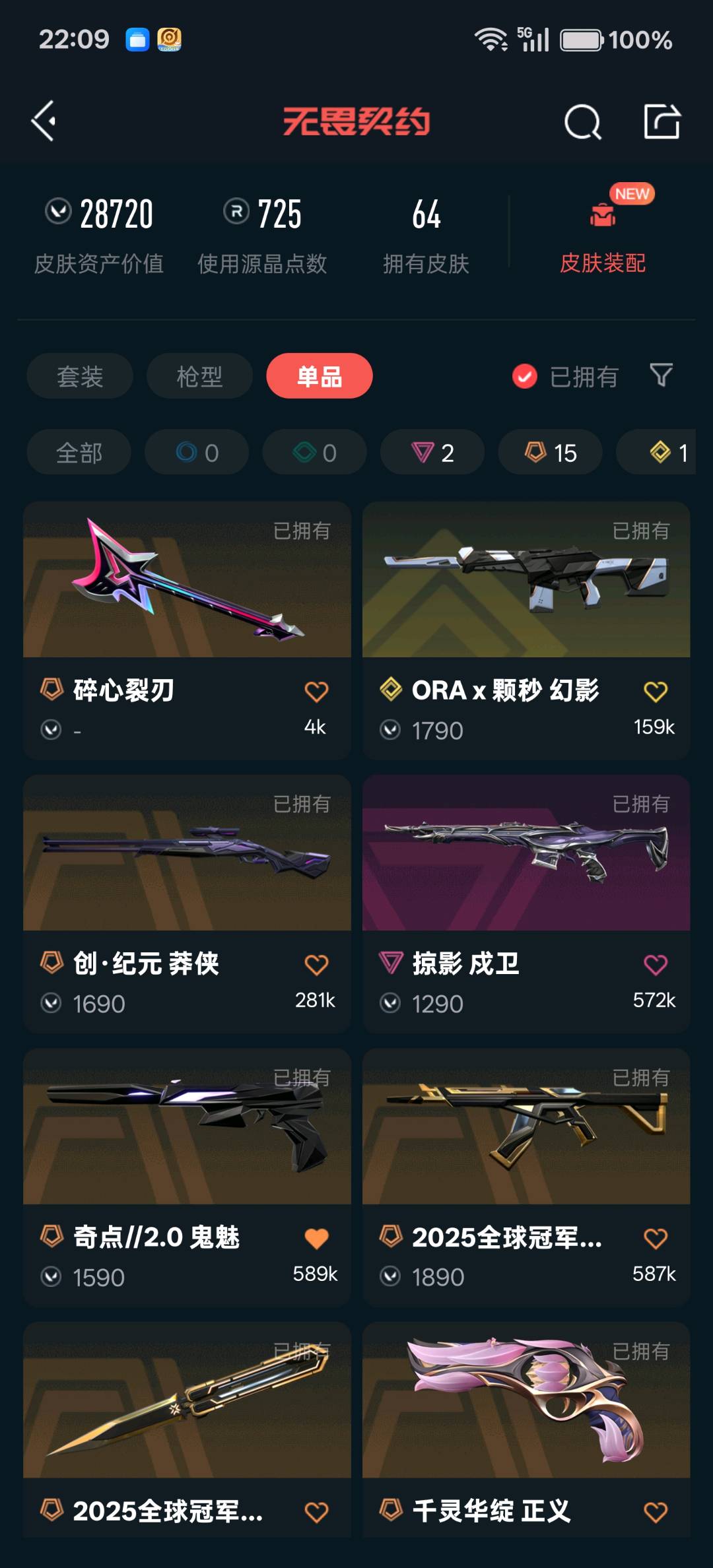The height and width of the screenshot is (1568, 713).
Task: Open the search icon in the header
Action: pos(582,122)
